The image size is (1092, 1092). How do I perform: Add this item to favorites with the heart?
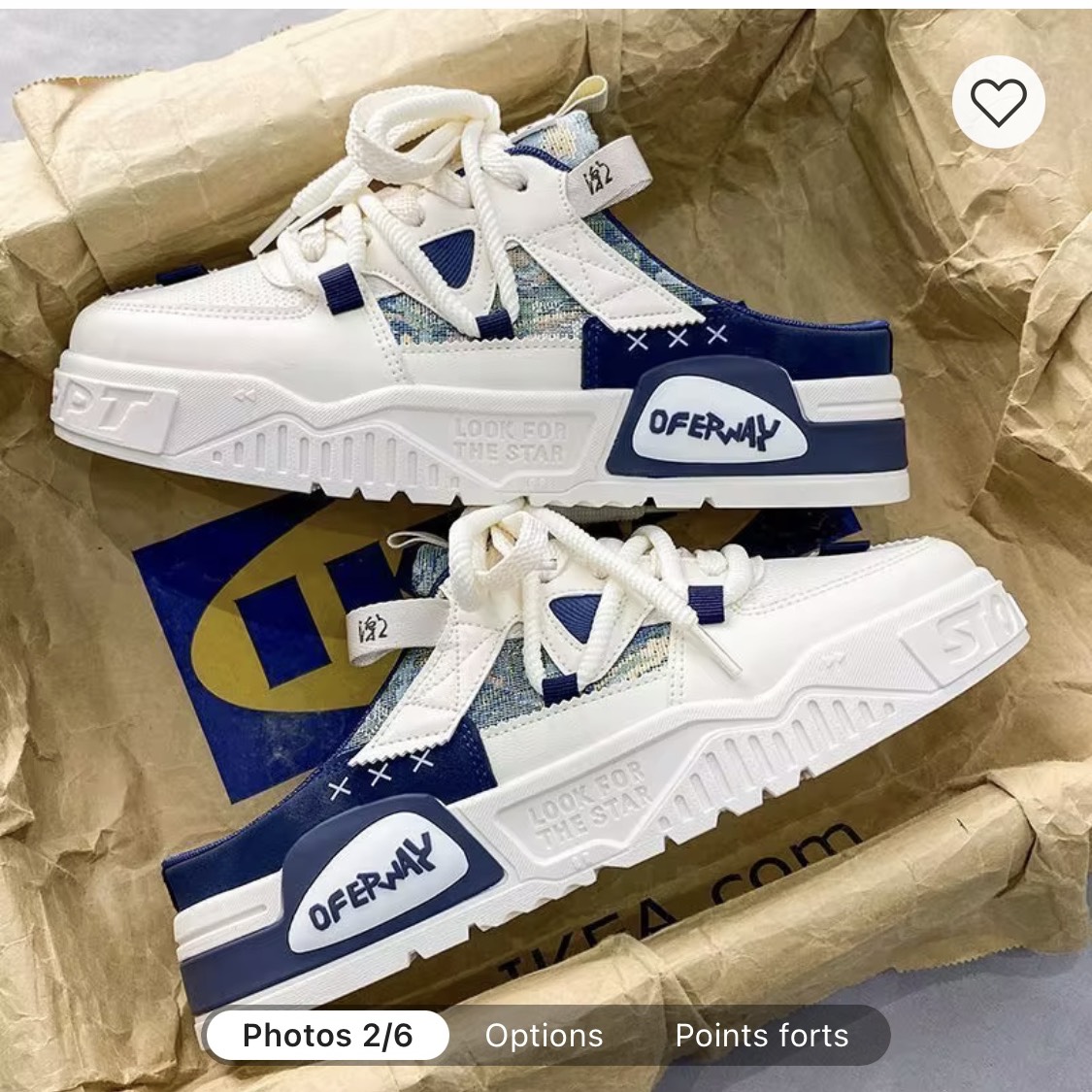click(x=998, y=102)
